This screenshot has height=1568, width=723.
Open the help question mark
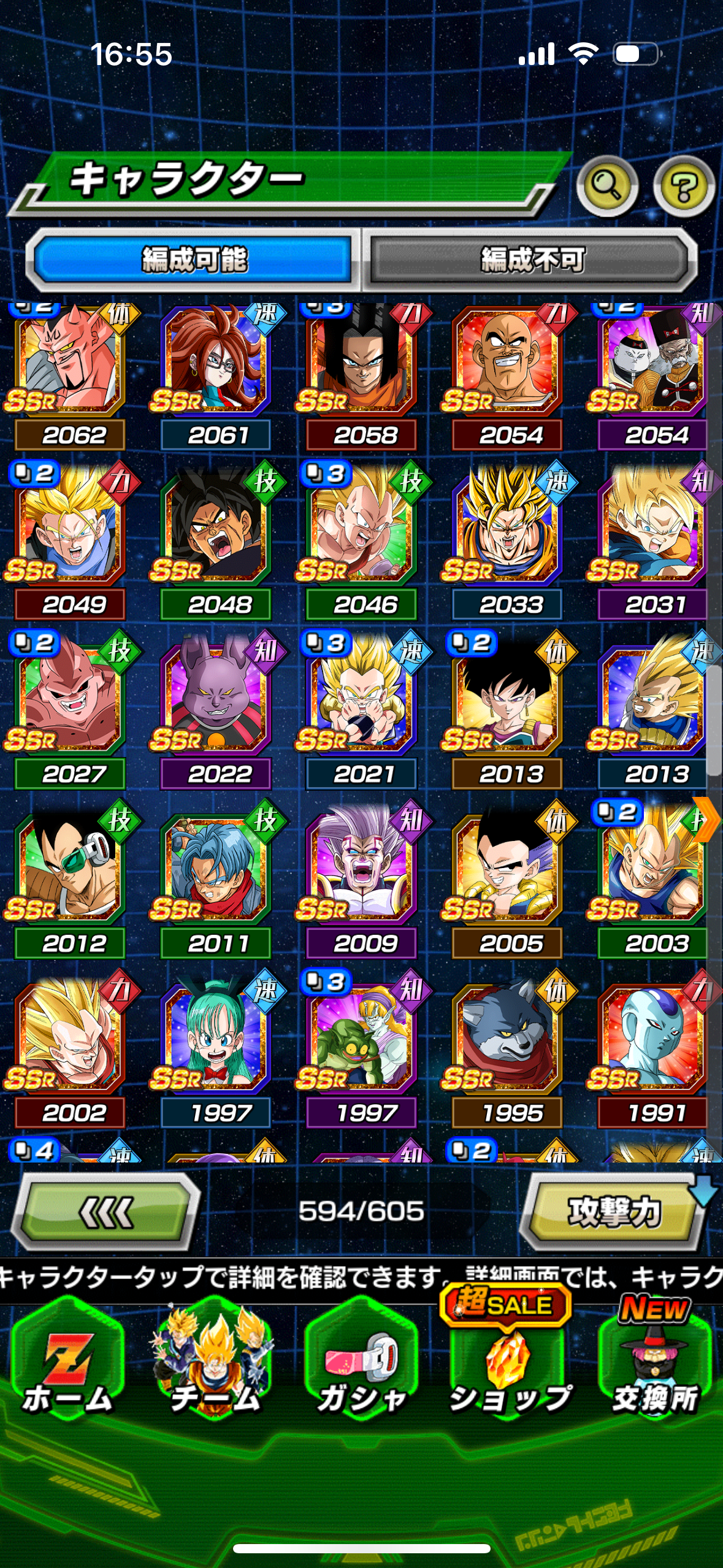click(x=683, y=185)
